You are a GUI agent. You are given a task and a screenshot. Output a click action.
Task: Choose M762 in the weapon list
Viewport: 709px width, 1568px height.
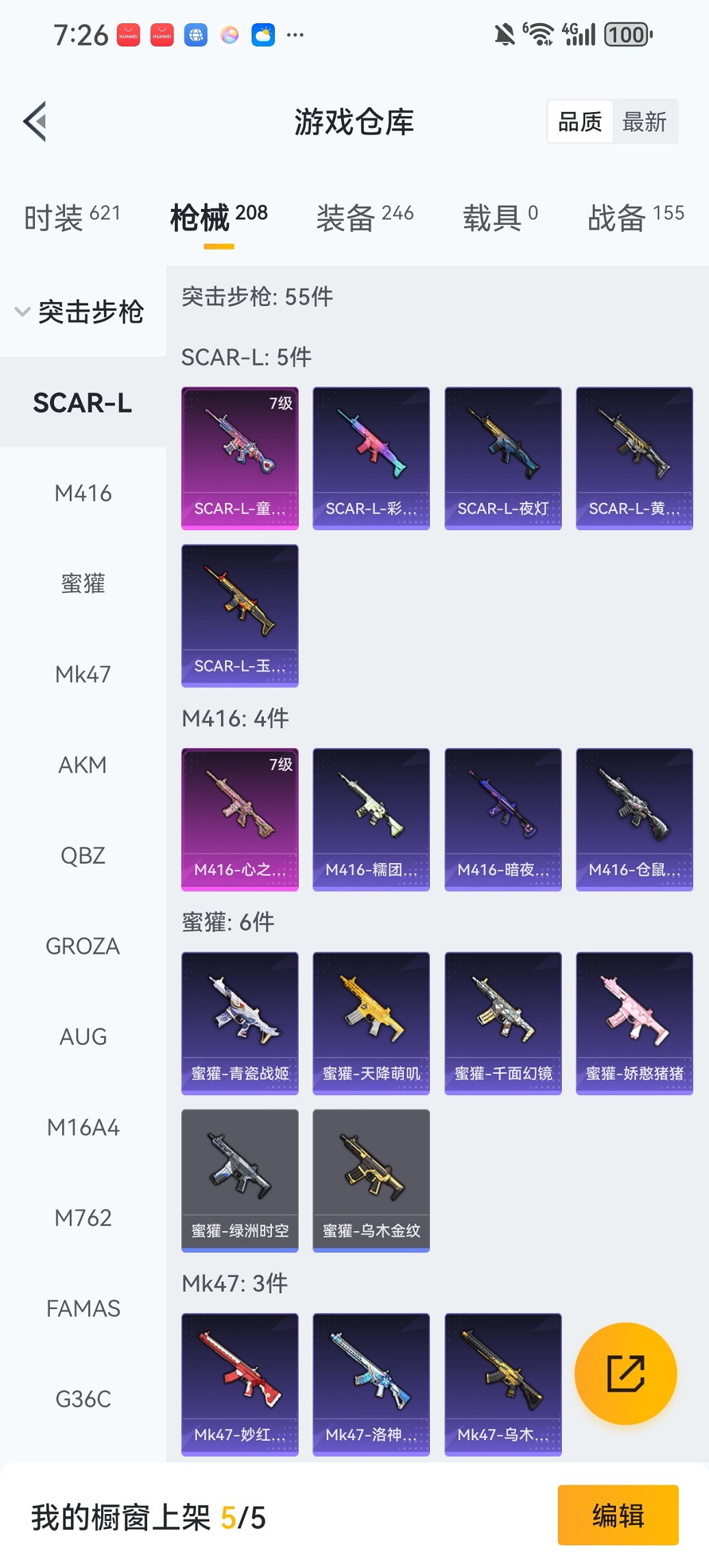[x=83, y=1218]
